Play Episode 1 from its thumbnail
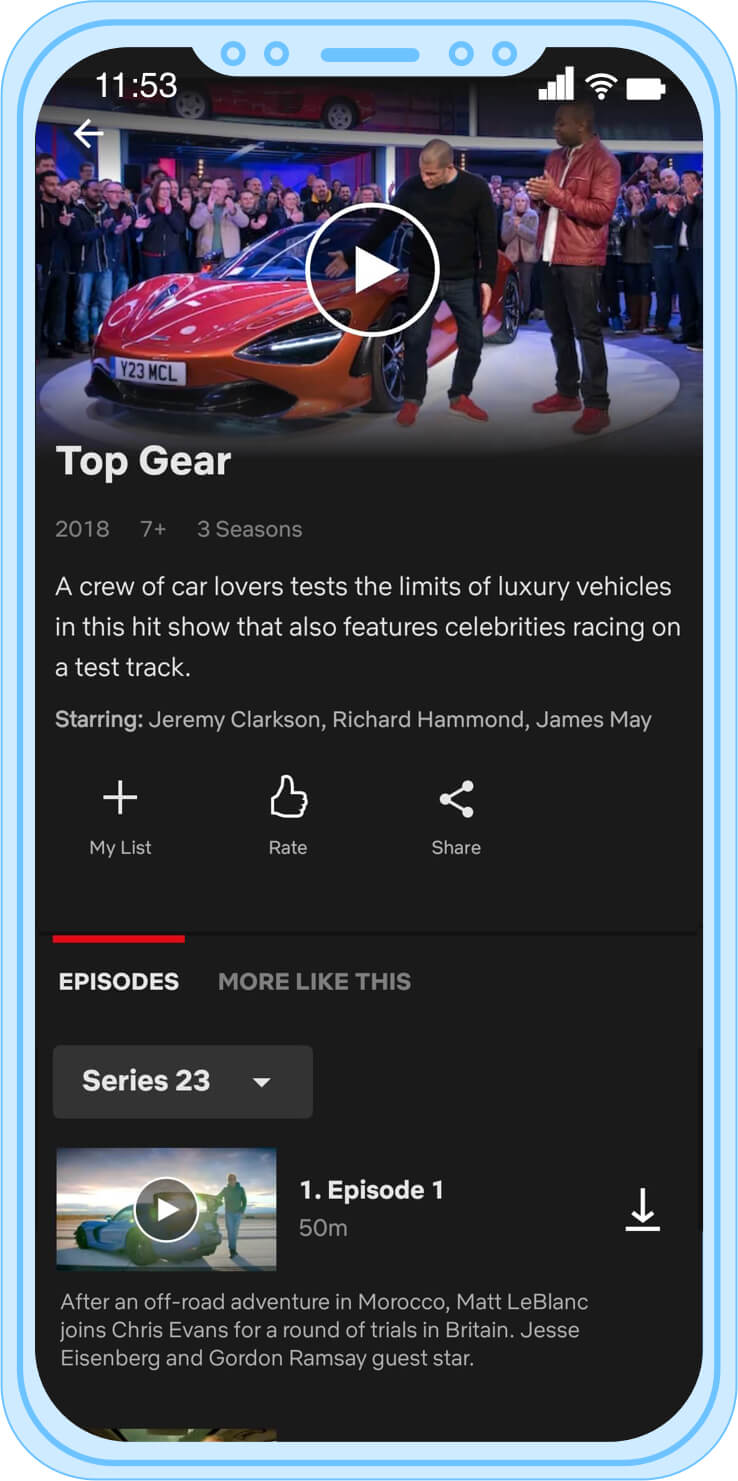This screenshot has height=1481, width=738. [x=166, y=1209]
